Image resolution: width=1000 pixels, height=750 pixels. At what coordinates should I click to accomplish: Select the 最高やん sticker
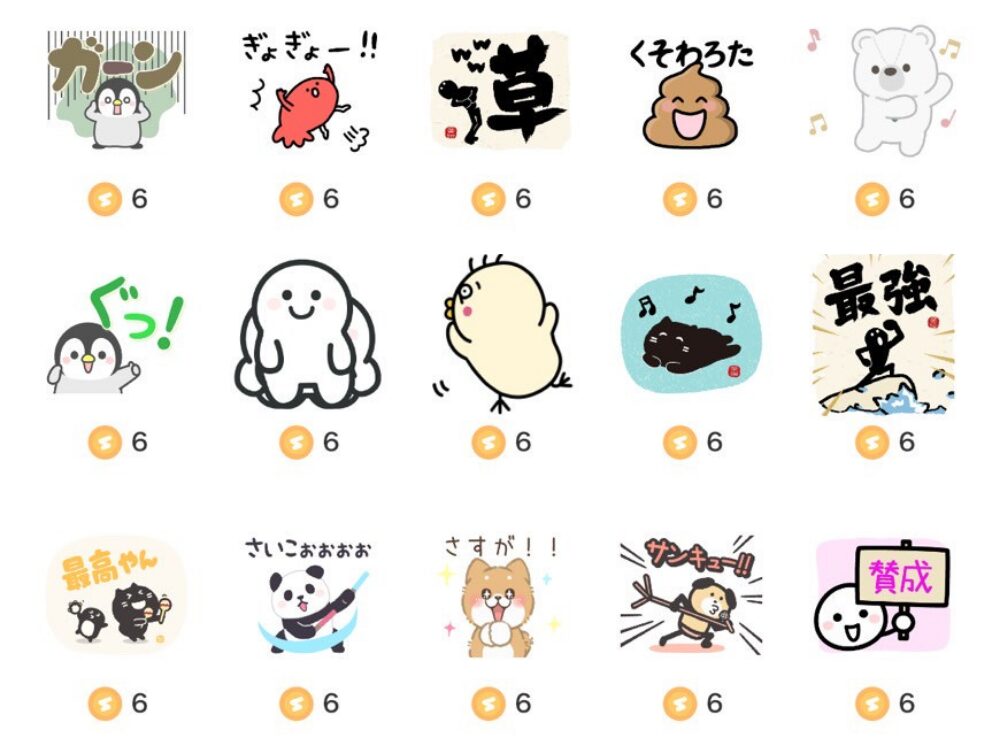(x=116, y=595)
